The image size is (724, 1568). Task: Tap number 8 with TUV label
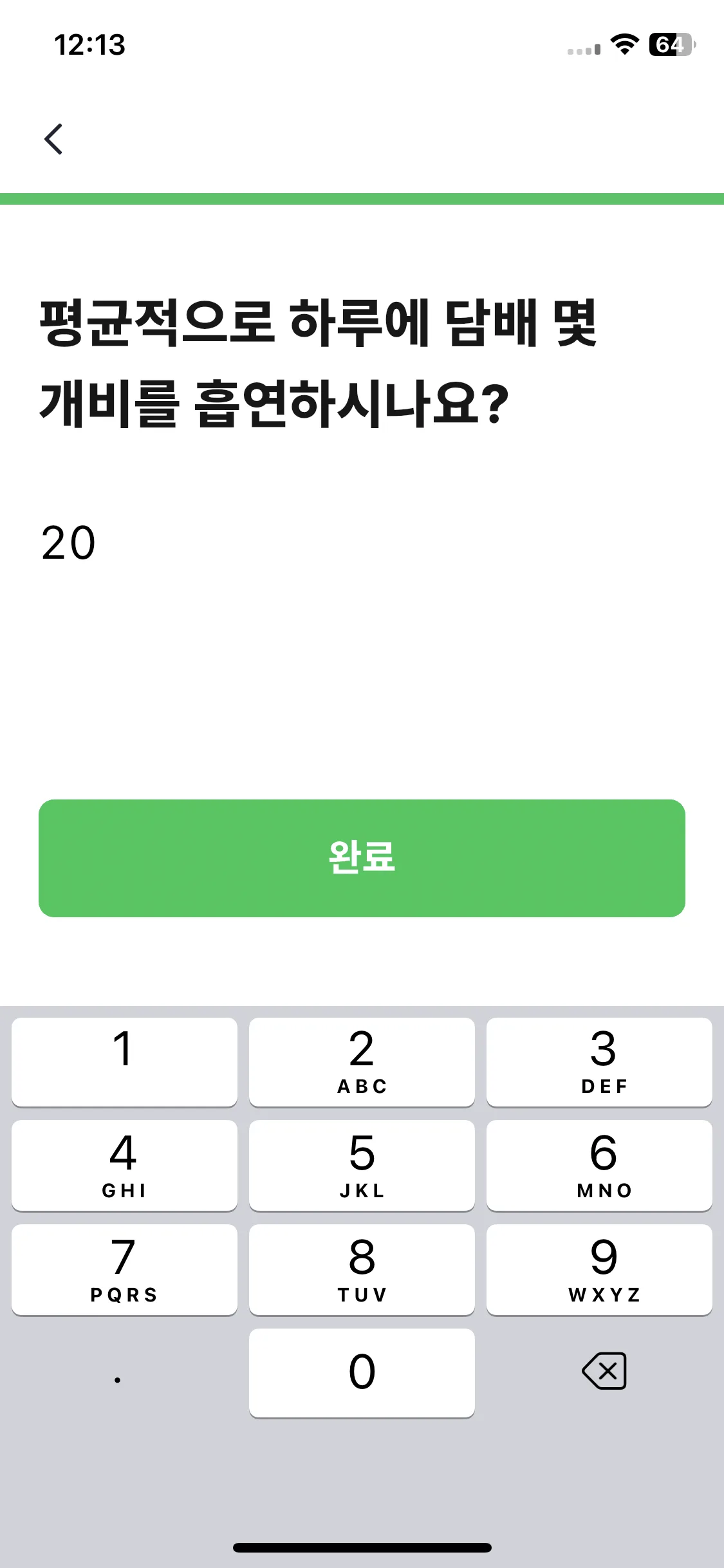click(362, 1268)
